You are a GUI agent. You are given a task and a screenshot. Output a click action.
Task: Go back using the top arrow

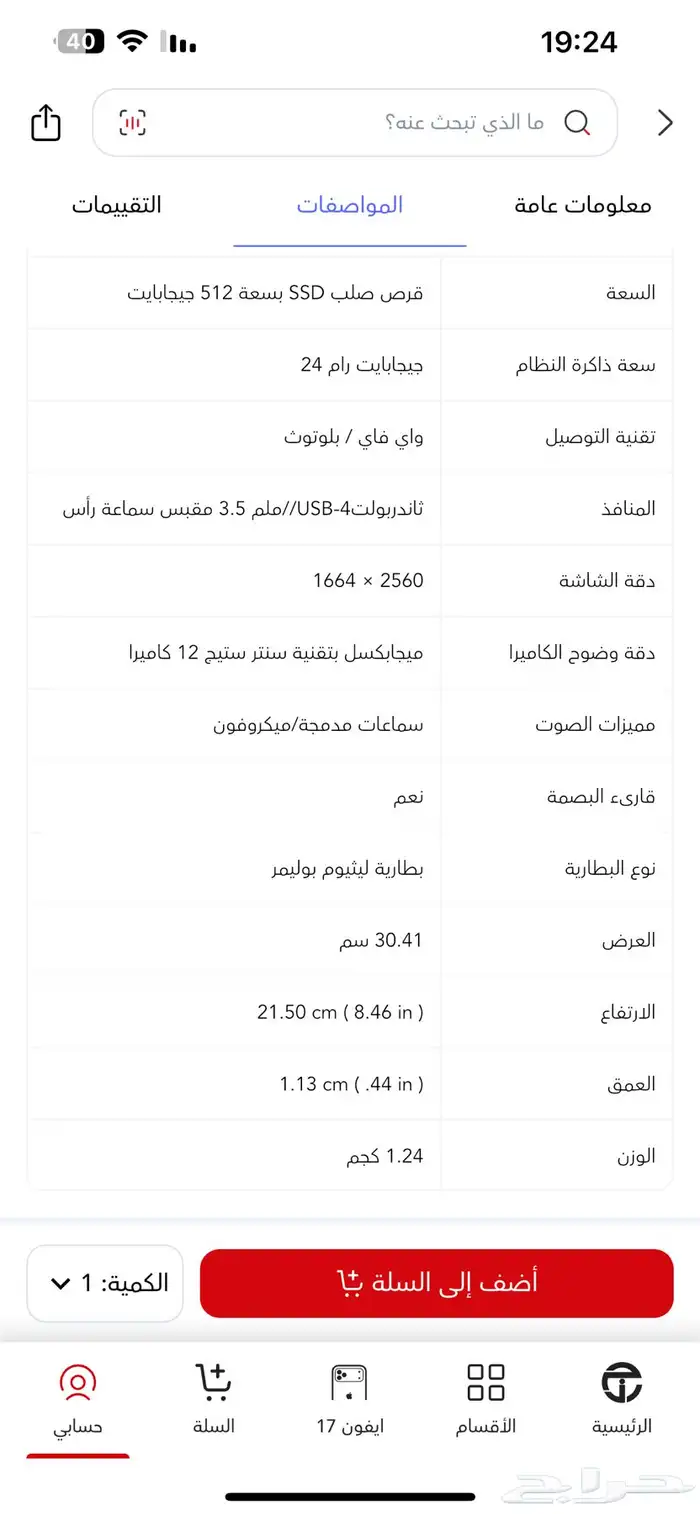click(665, 123)
